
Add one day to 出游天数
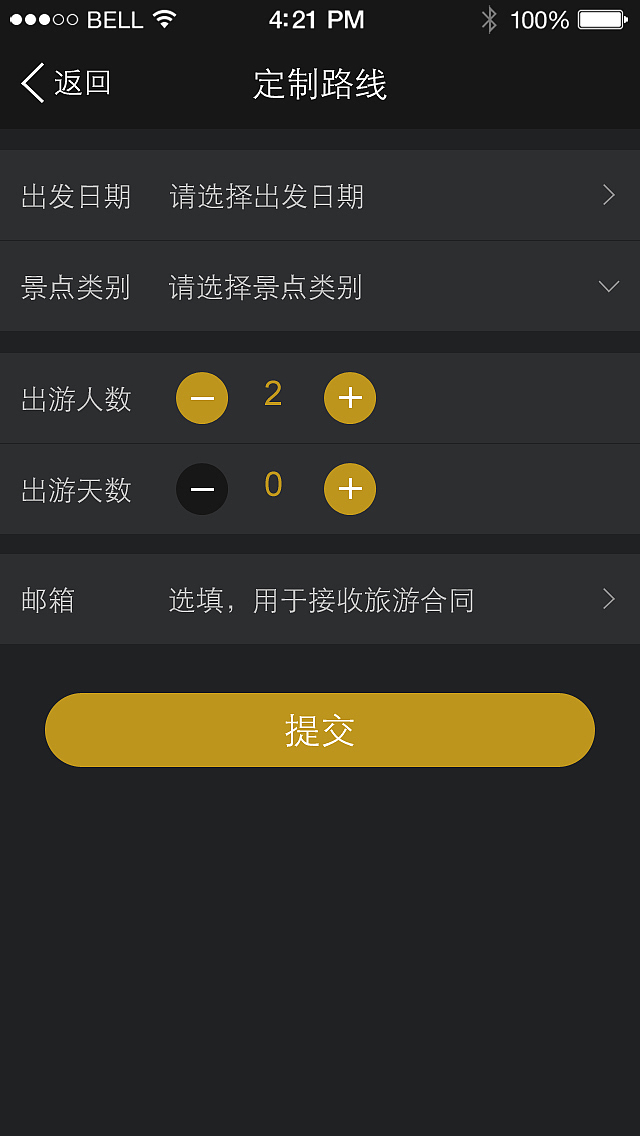click(350, 489)
